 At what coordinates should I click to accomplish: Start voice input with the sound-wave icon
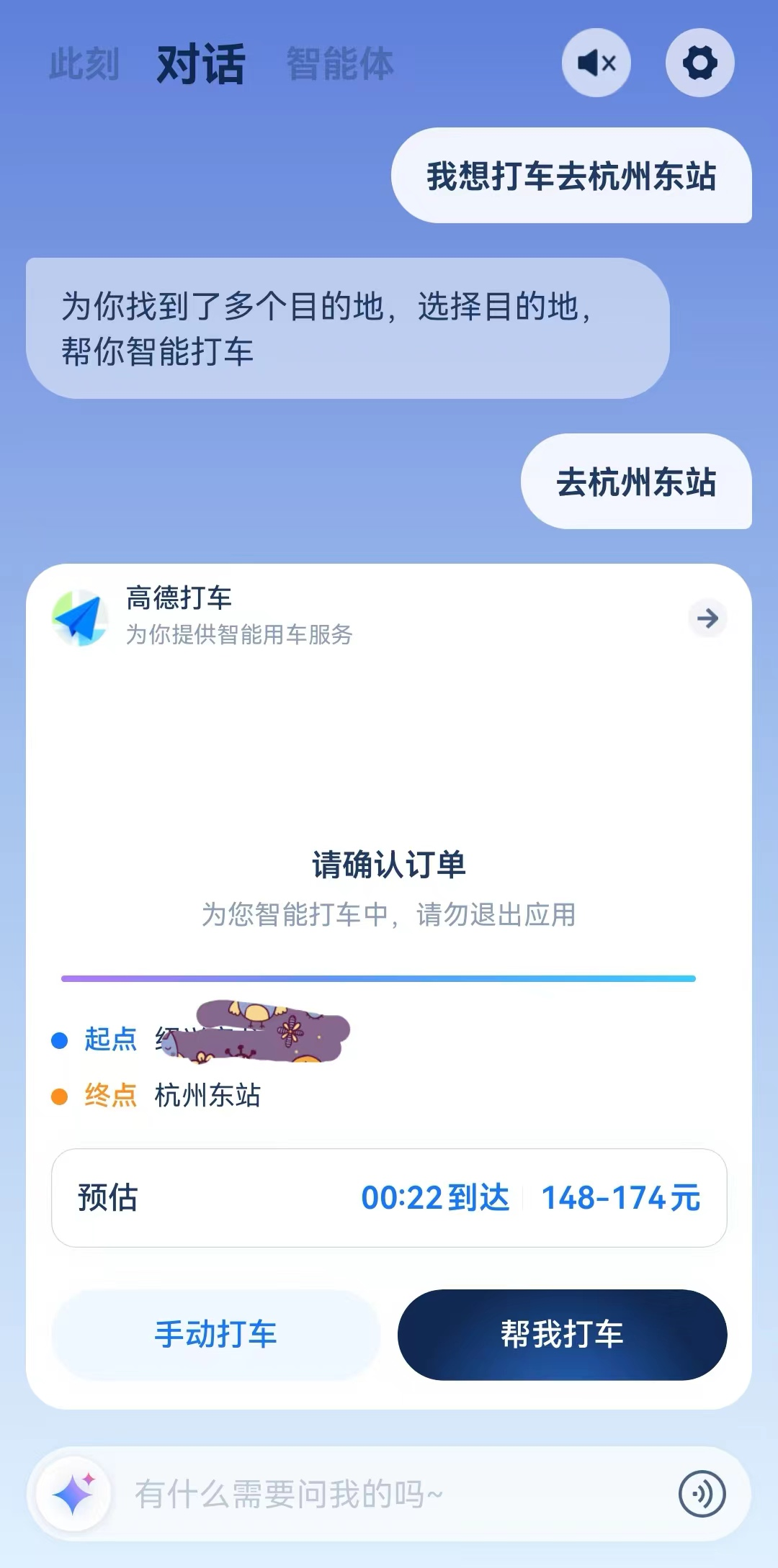(x=702, y=1494)
